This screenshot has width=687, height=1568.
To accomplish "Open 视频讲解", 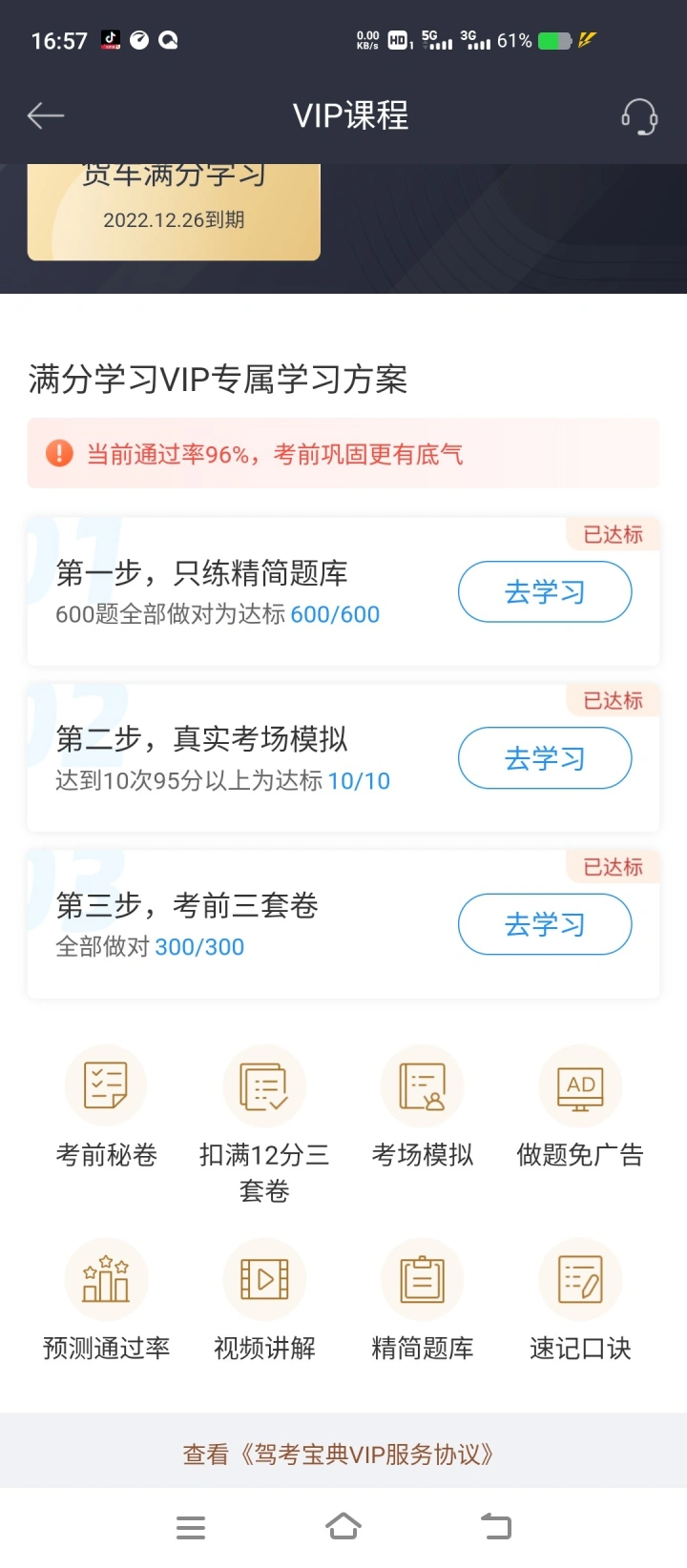I will point(264,1299).
